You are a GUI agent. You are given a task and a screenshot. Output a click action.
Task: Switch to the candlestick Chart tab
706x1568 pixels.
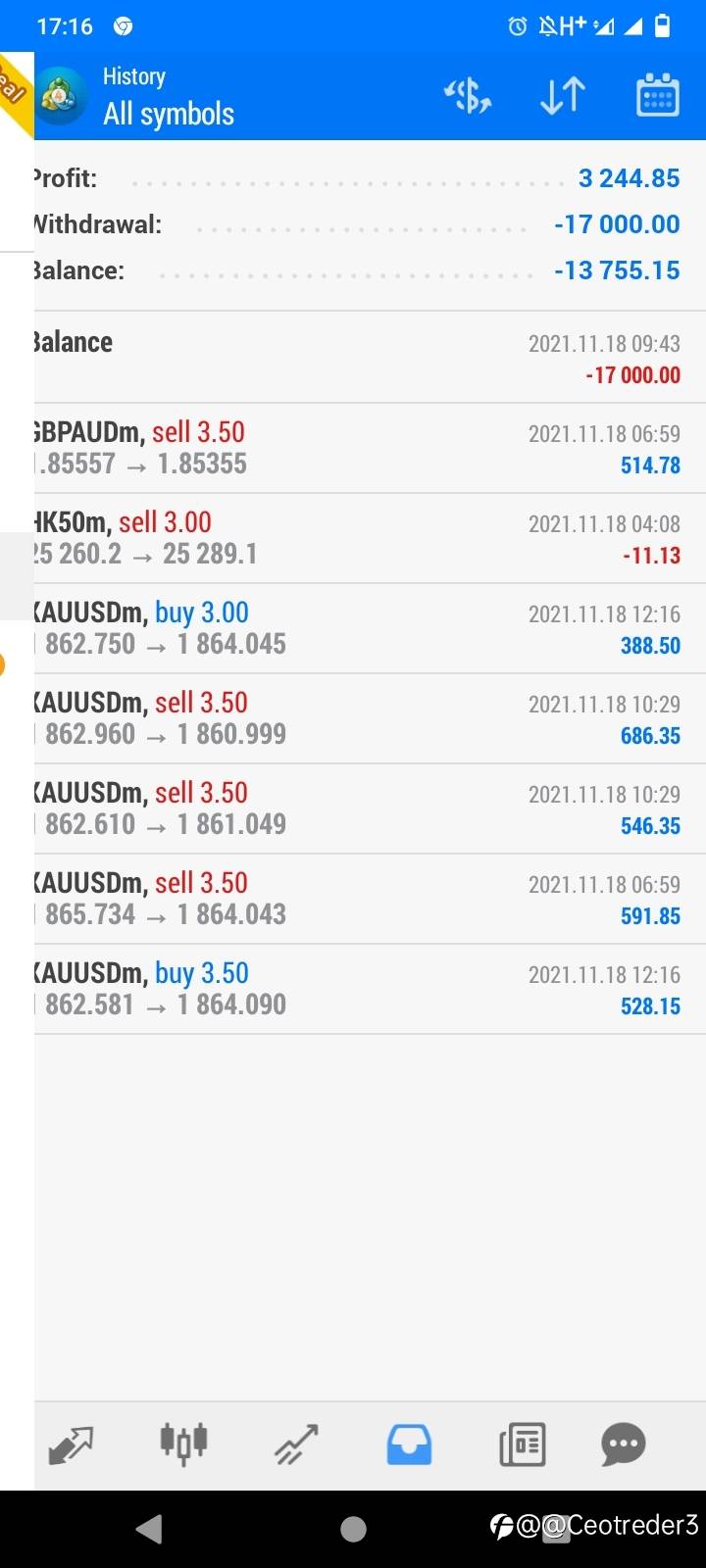coord(183,1445)
